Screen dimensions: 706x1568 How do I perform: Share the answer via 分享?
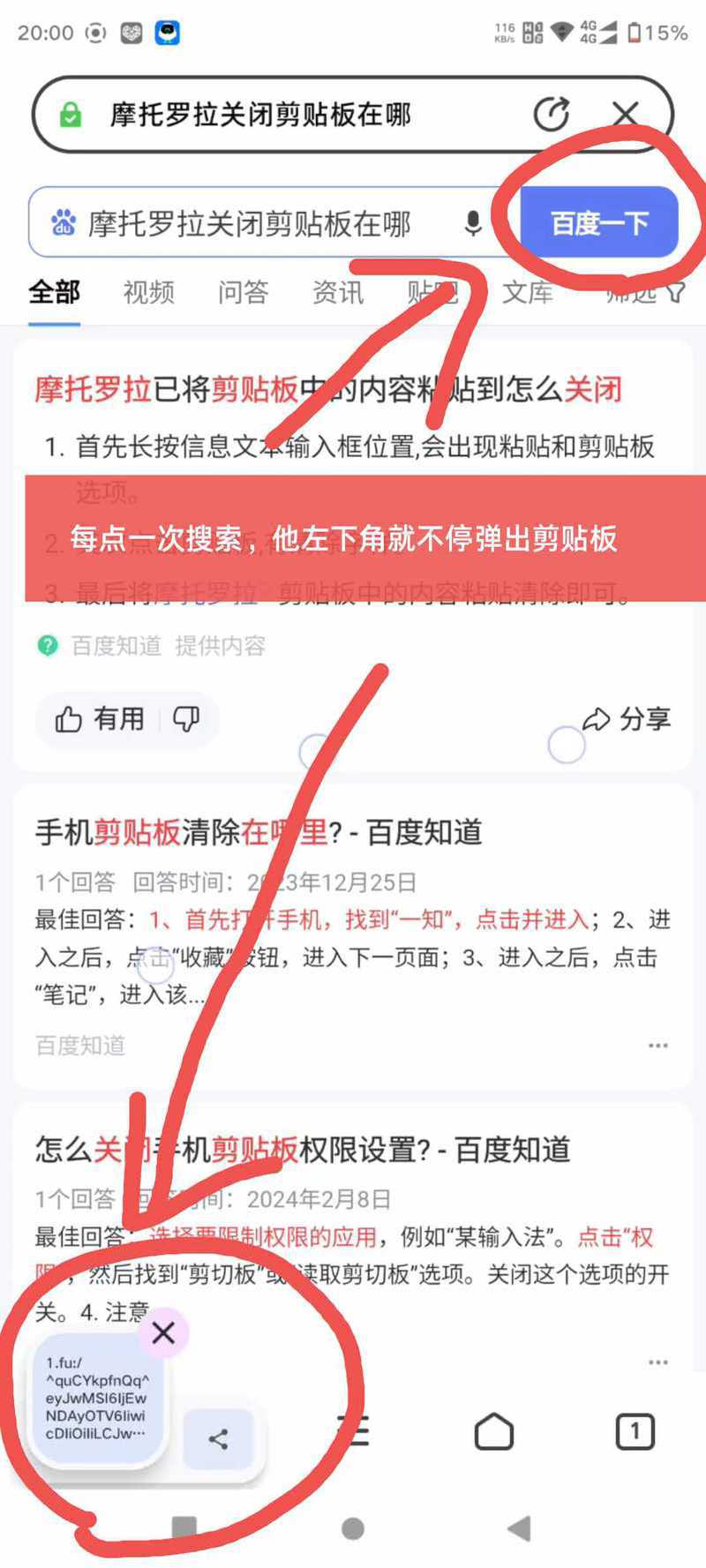click(x=627, y=719)
